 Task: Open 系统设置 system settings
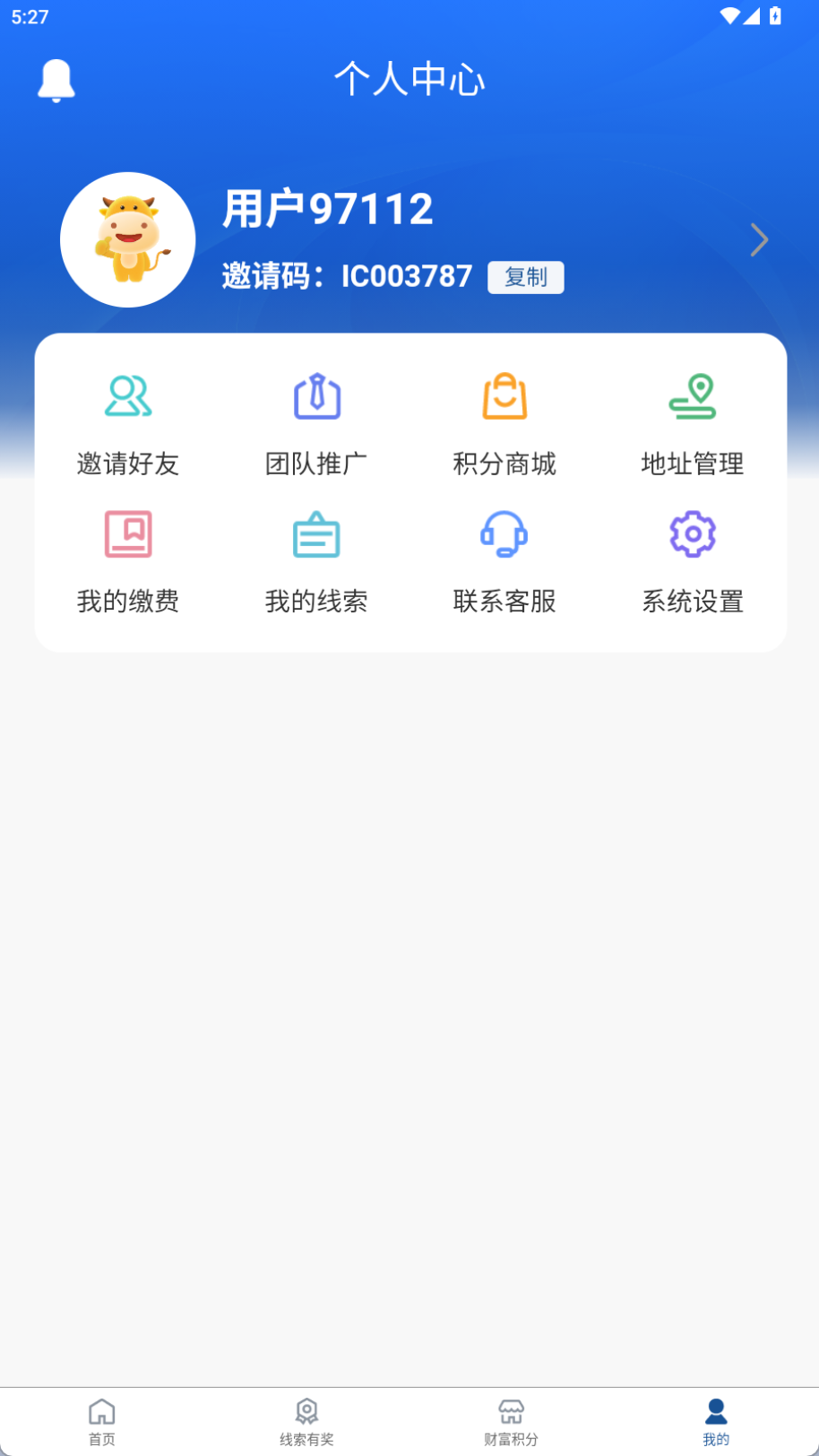pos(693,562)
